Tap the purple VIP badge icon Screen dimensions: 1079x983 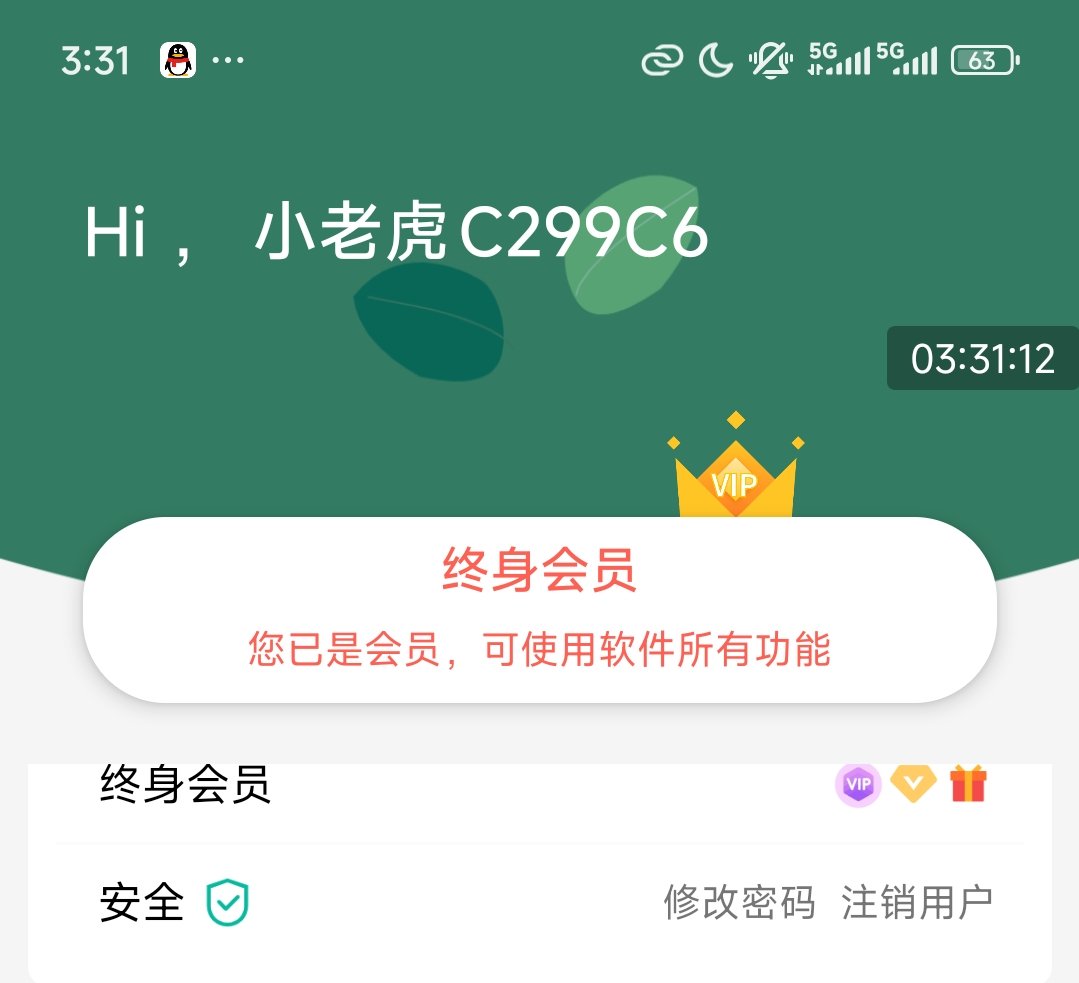(858, 784)
